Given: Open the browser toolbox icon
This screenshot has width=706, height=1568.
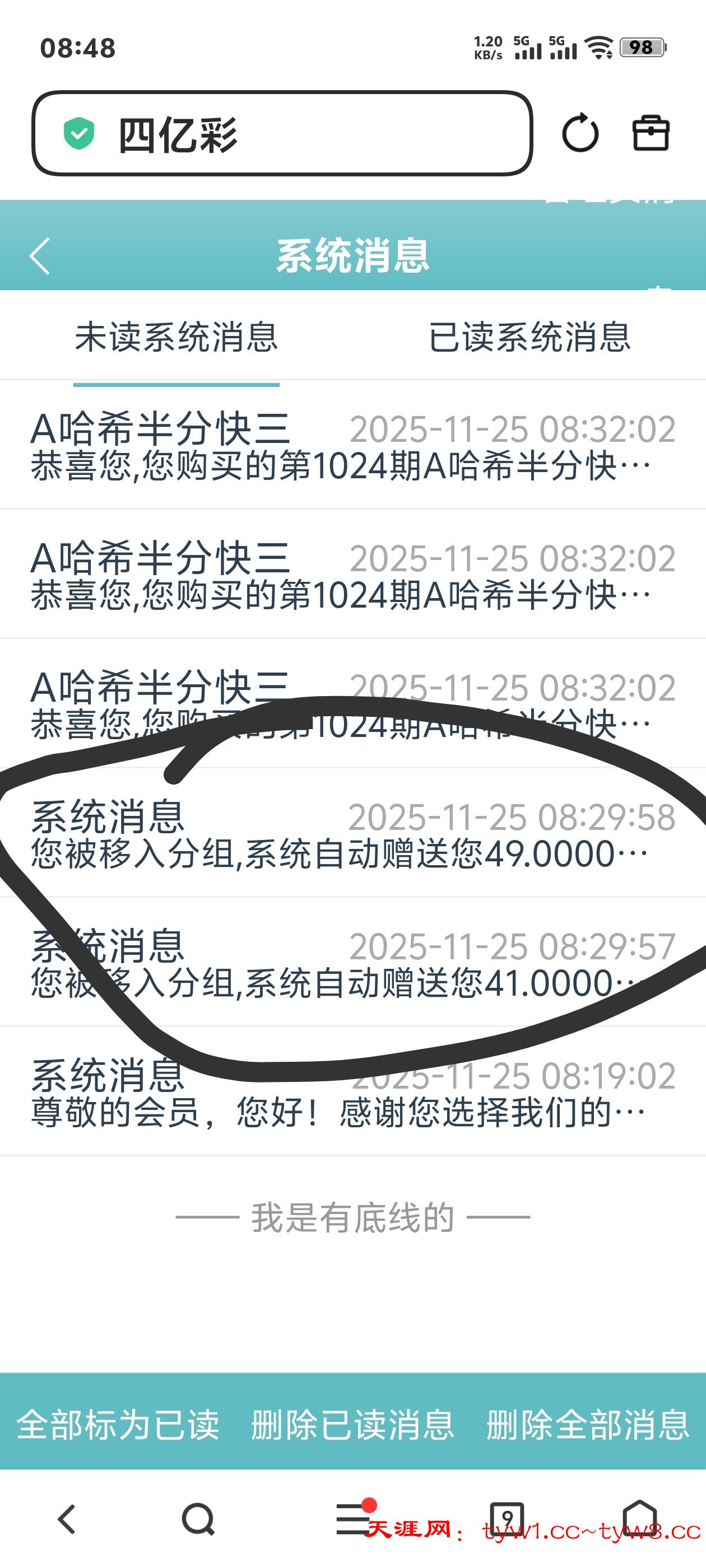Looking at the screenshot, I should pyautogui.click(x=651, y=133).
